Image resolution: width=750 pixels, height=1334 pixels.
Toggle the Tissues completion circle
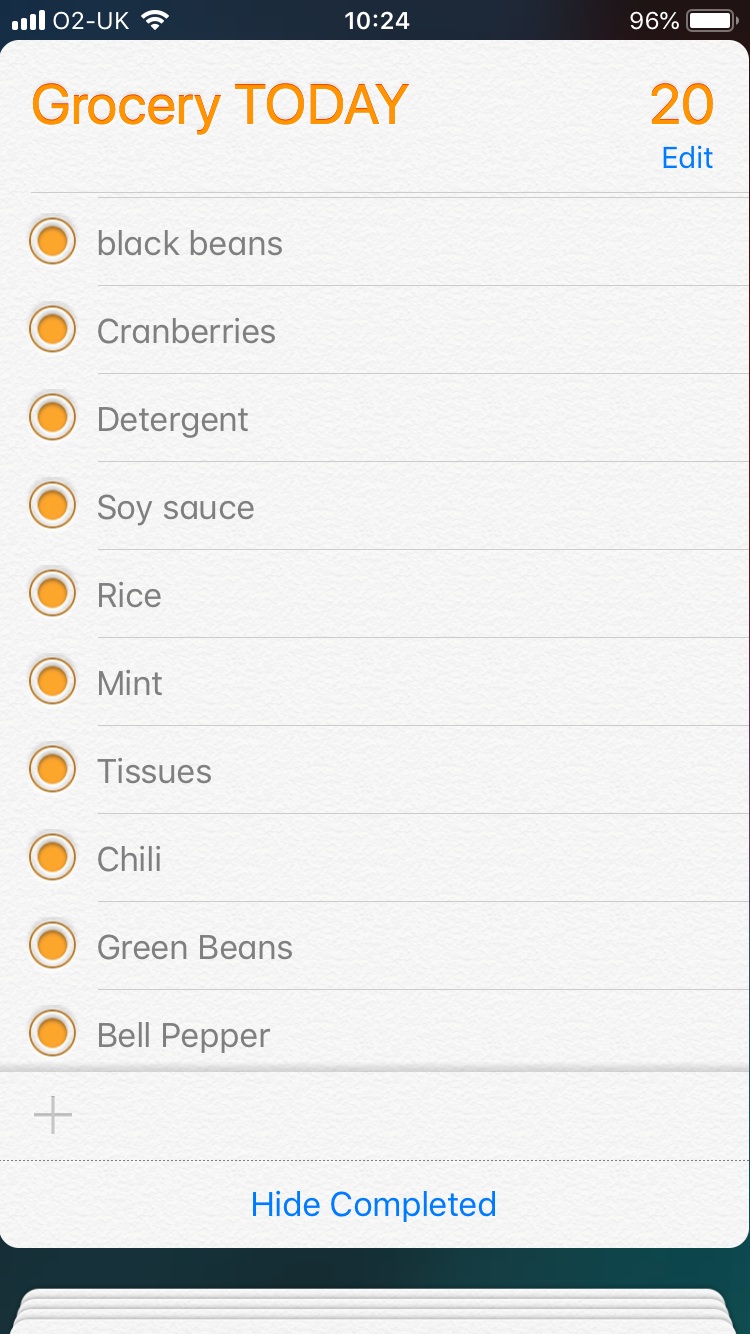[x=53, y=770]
